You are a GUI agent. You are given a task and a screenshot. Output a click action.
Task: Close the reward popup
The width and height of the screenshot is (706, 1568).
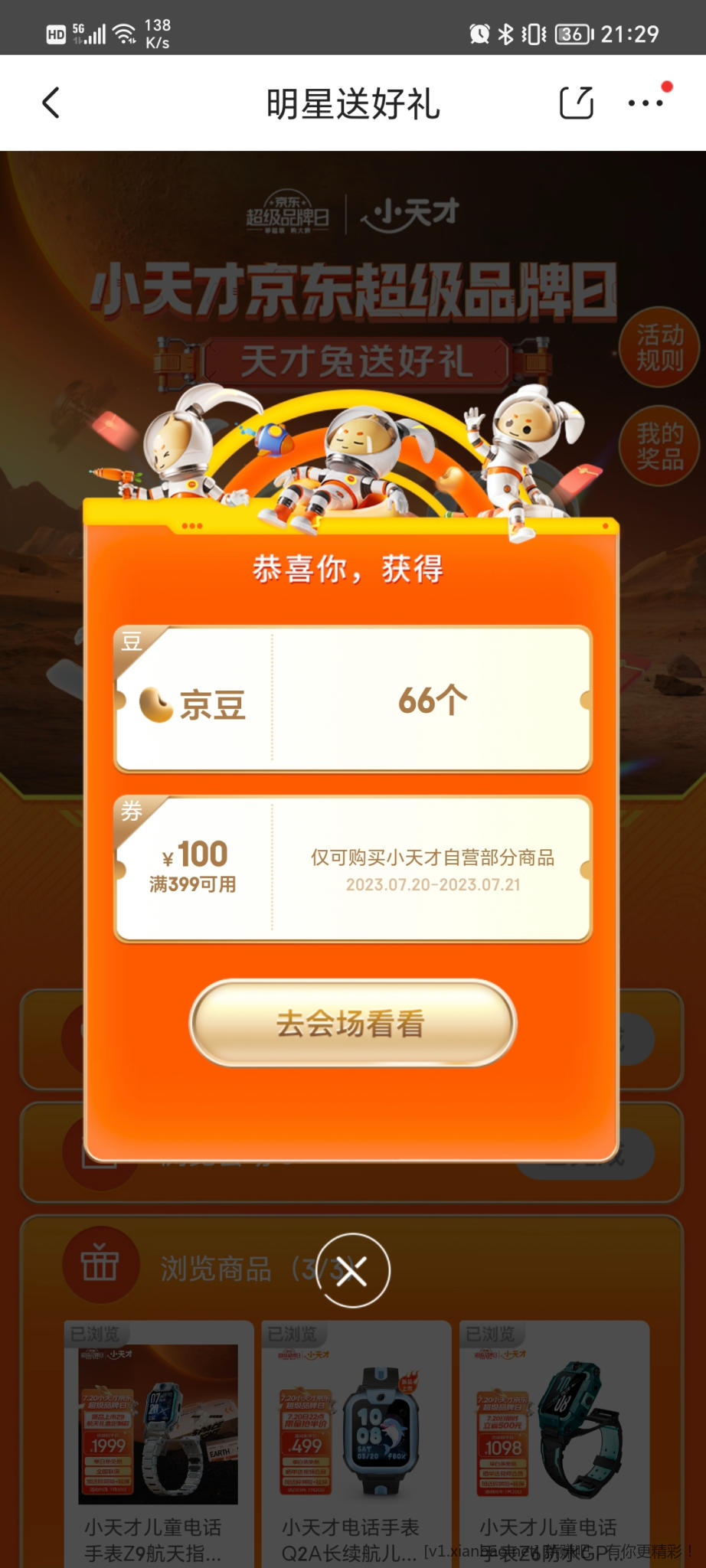[x=352, y=1271]
